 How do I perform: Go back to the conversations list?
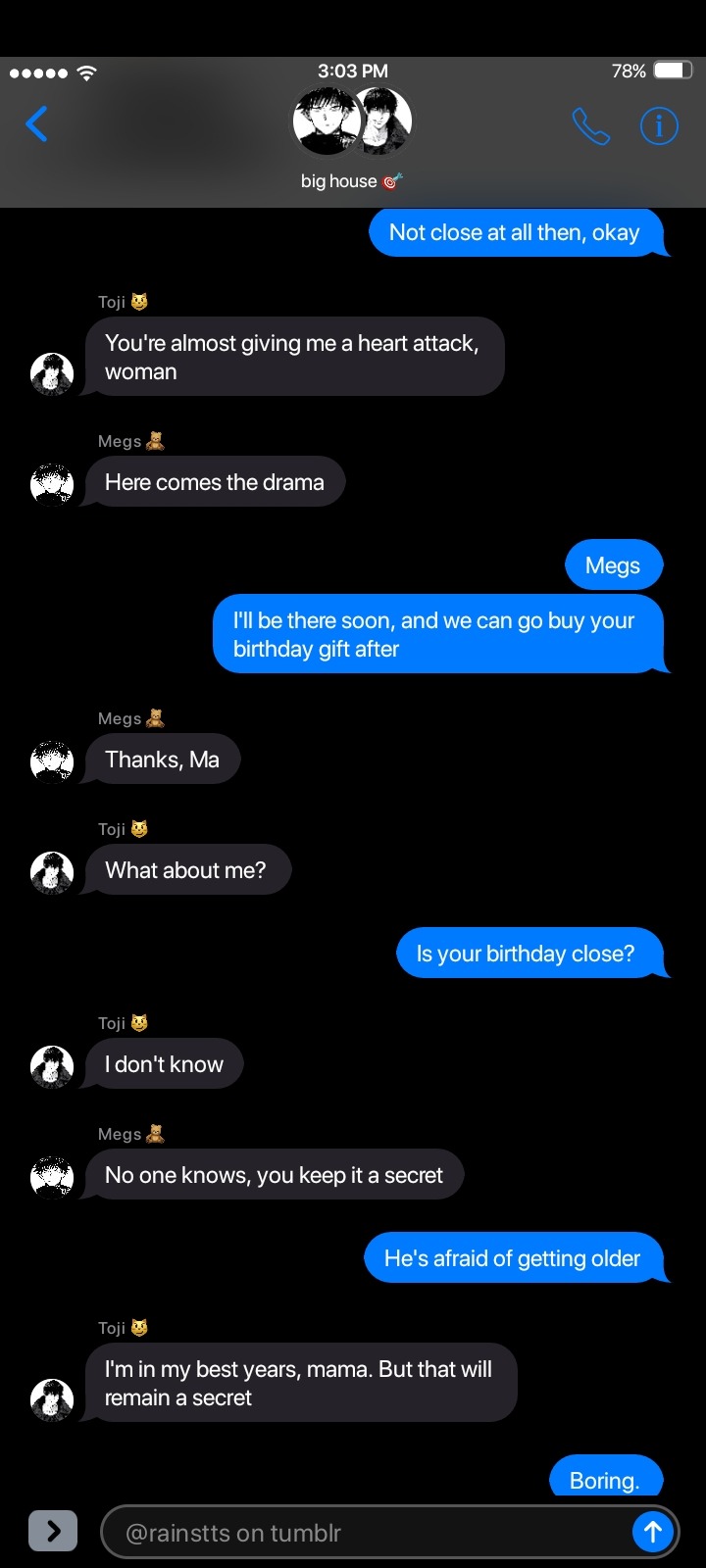click(36, 124)
